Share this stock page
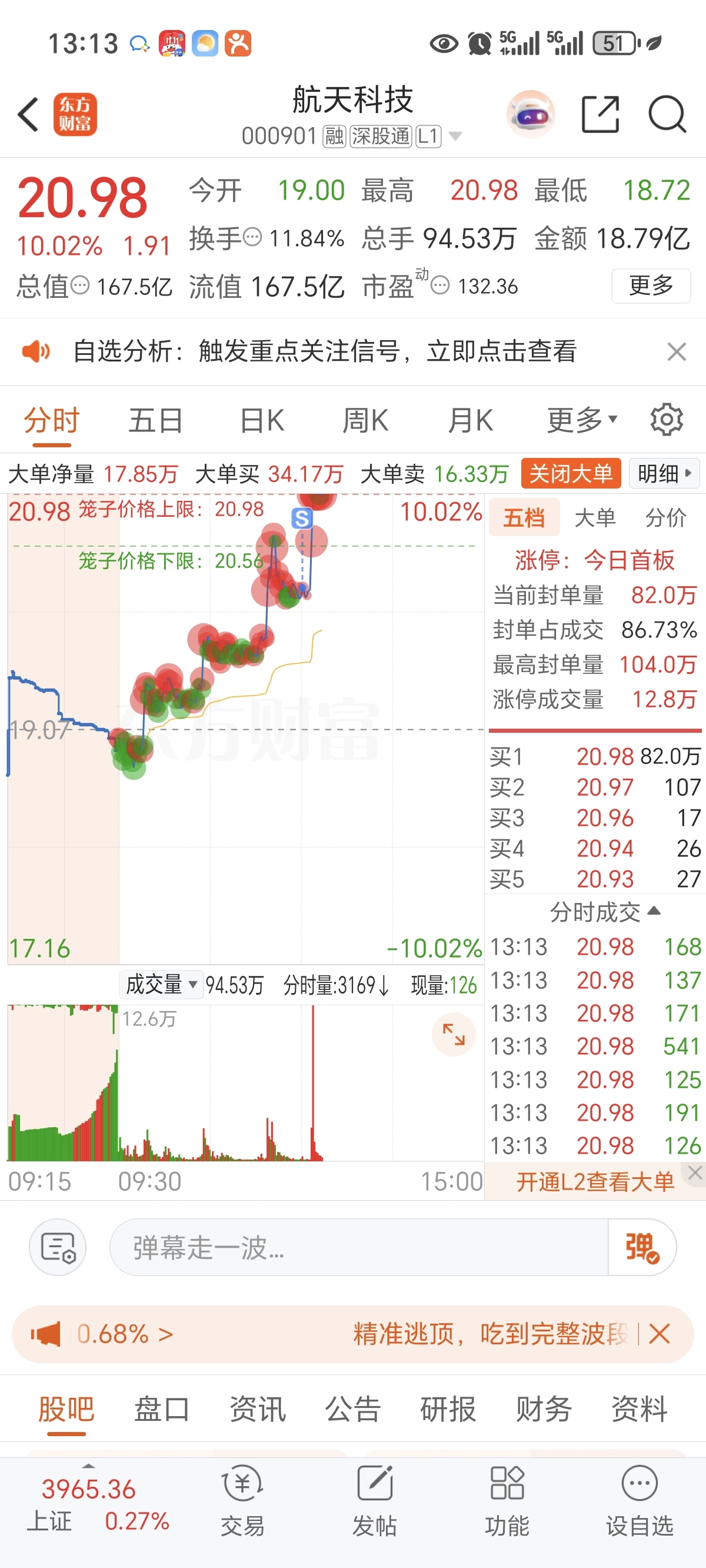 click(600, 114)
